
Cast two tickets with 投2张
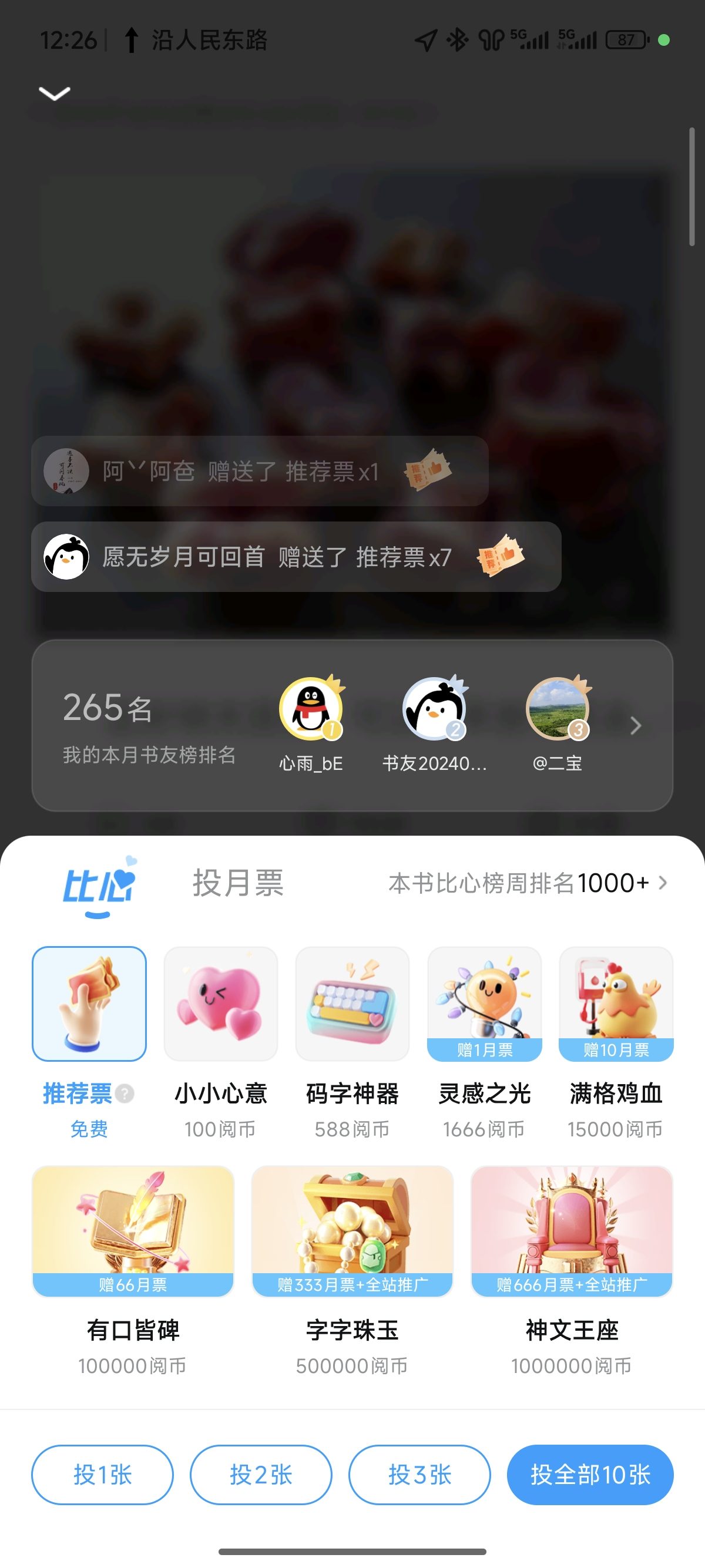click(x=261, y=1475)
